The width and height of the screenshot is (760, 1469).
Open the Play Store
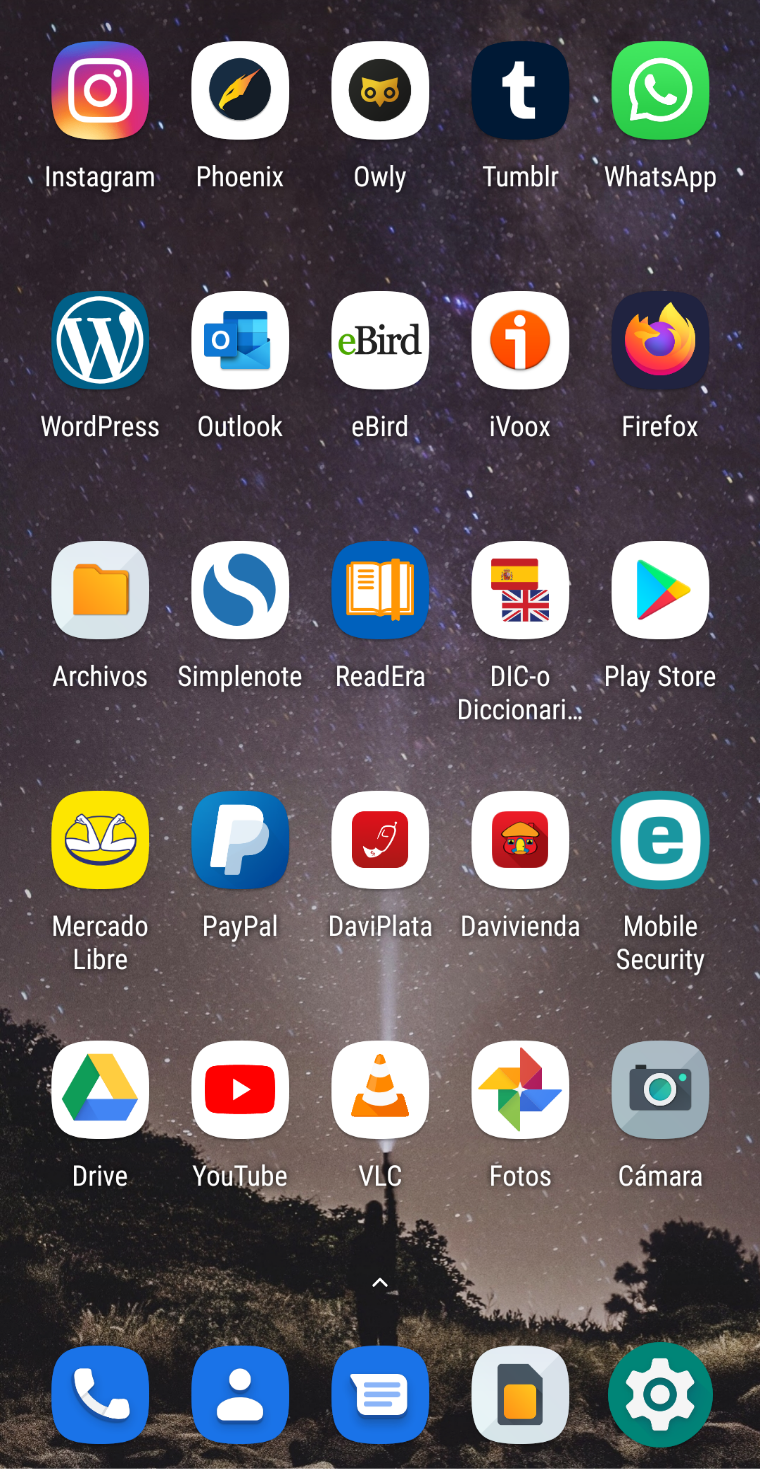pos(660,591)
